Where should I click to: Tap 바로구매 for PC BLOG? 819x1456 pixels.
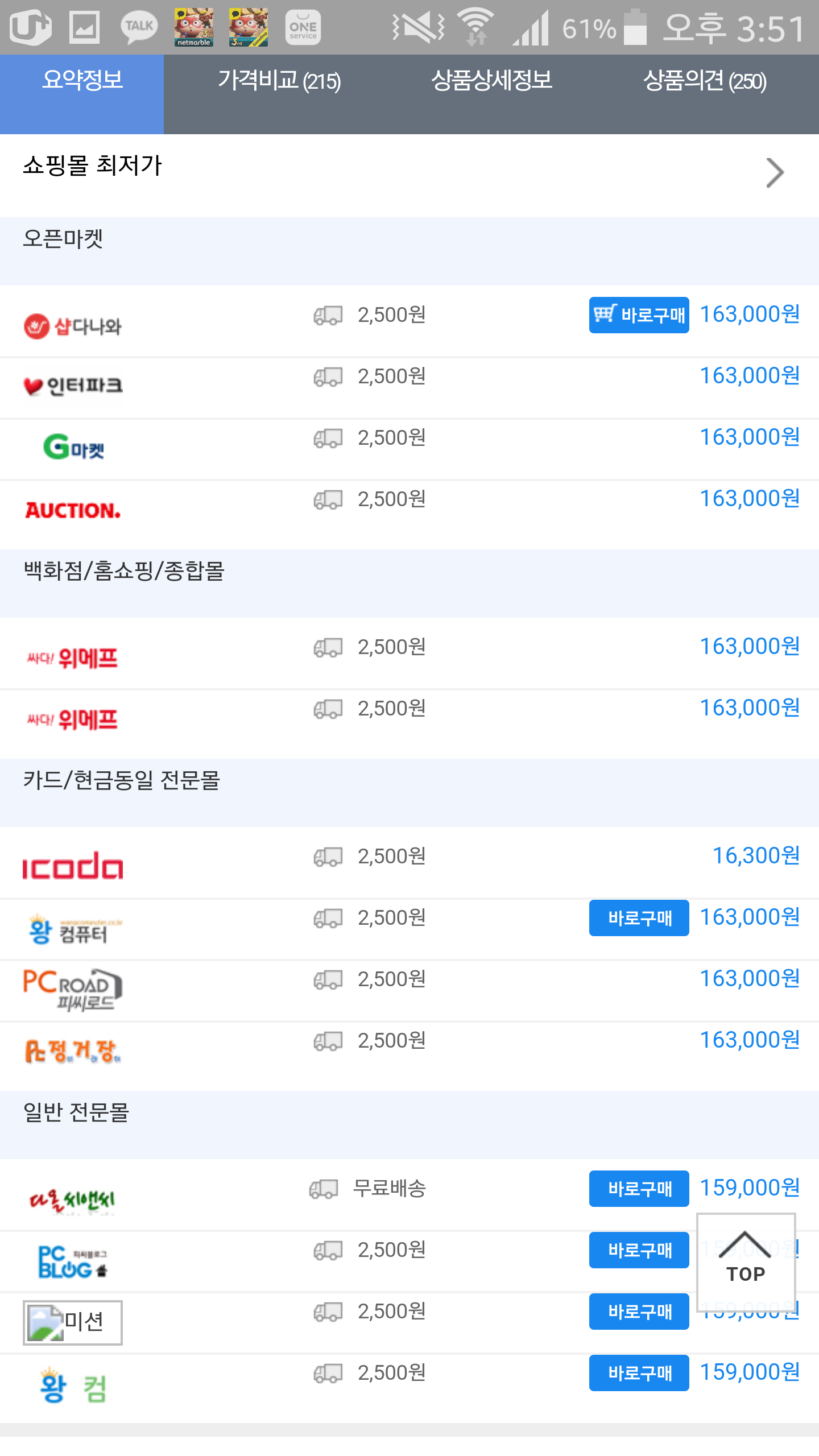pyautogui.click(x=639, y=1250)
